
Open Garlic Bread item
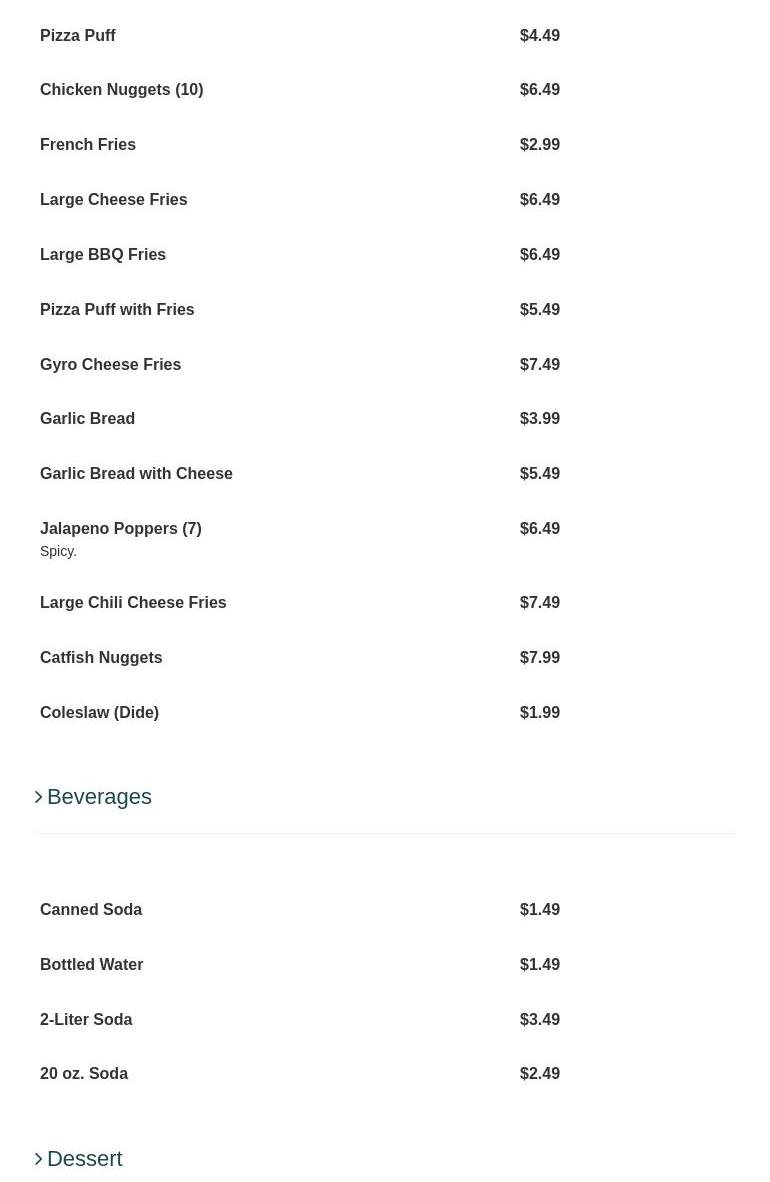[87, 419]
